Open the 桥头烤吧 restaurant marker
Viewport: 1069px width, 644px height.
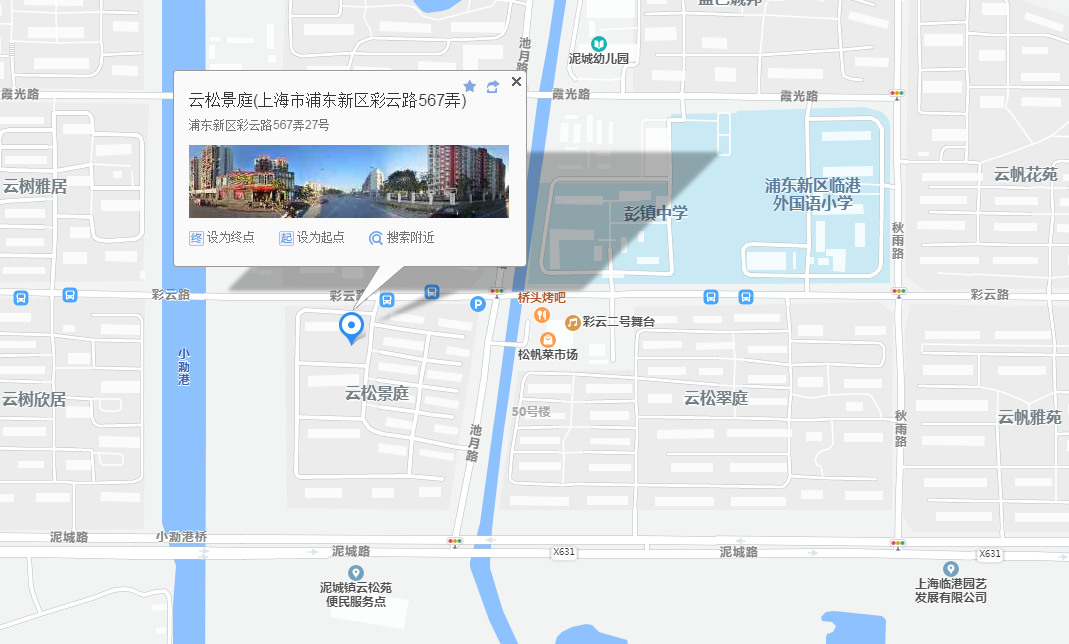pos(542,315)
